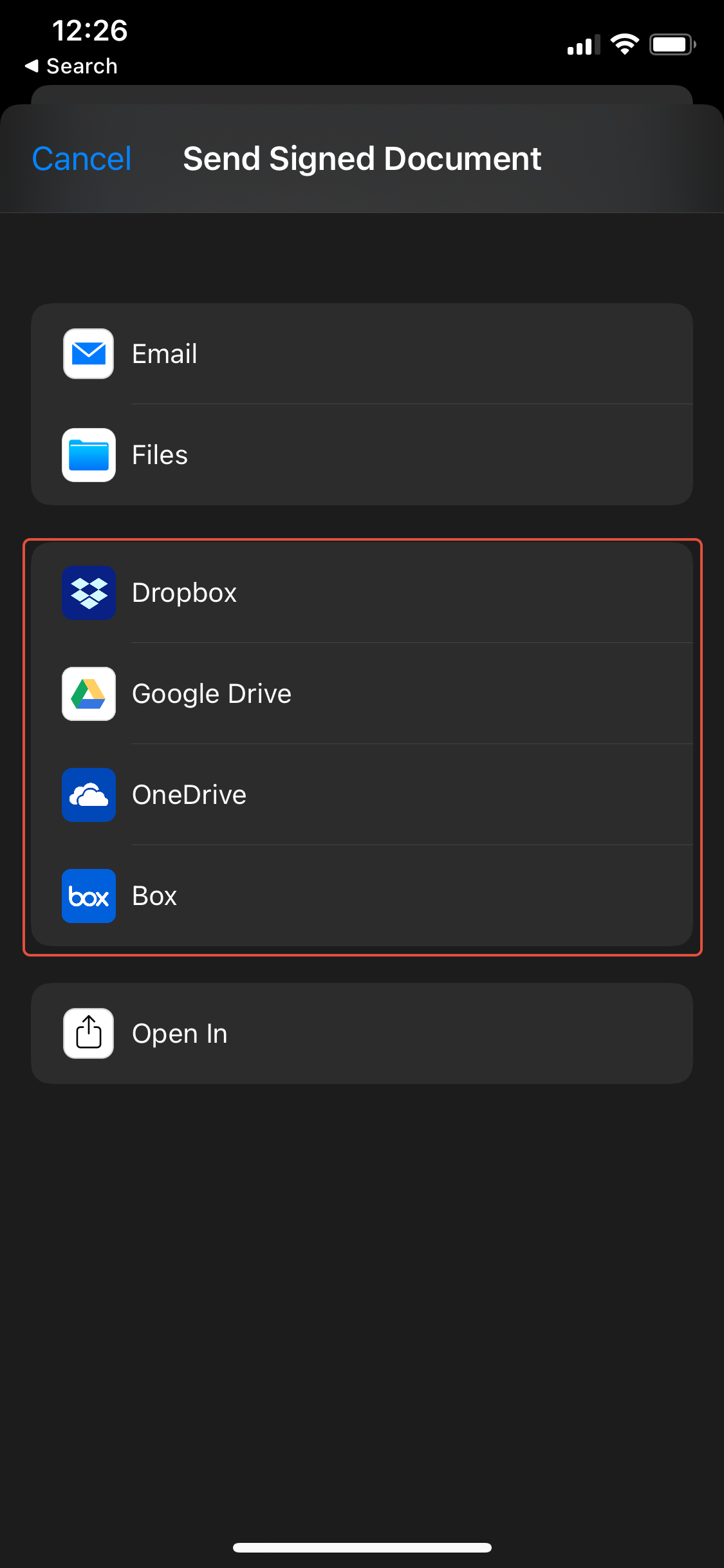
Task: Upload the document to OneDrive
Action: tap(362, 795)
